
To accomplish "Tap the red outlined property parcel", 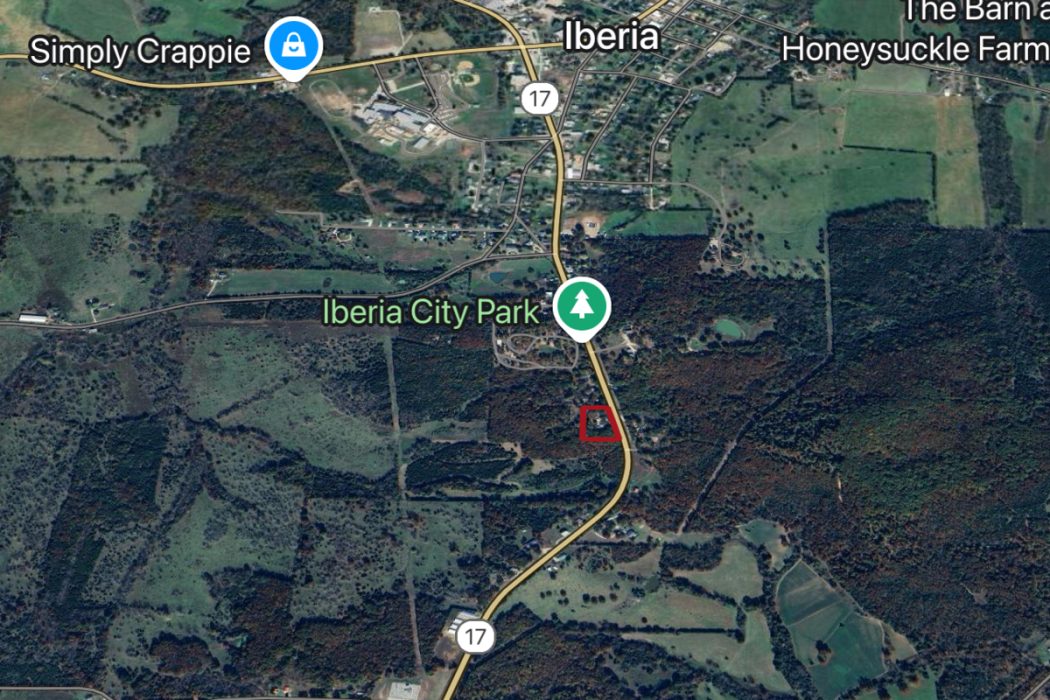I will click(x=599, y=424).
